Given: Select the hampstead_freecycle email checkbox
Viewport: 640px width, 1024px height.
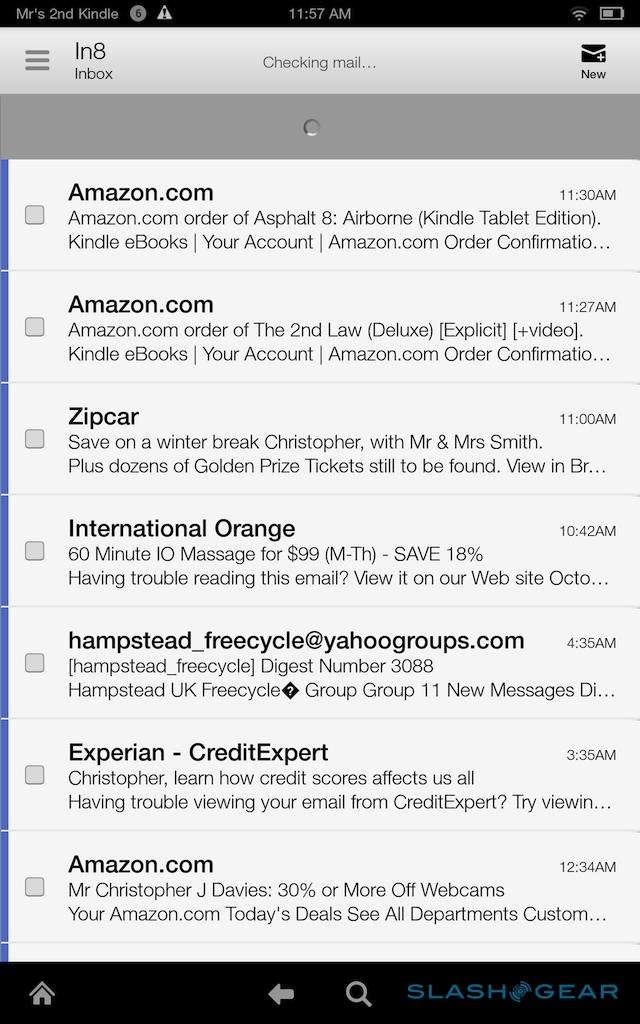Looking at the screenshot, I should [x=35, y=663].
